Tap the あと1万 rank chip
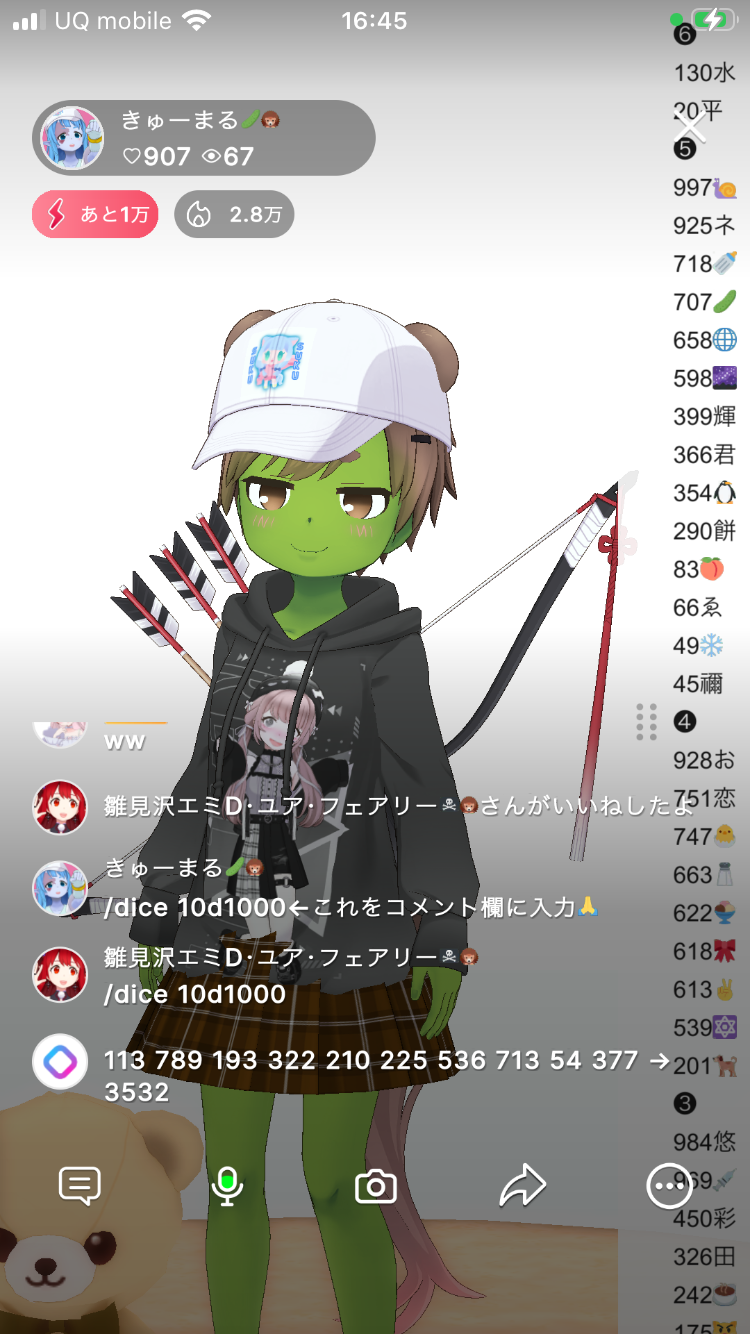The image size is (750, 1334). tap(95, 214)
